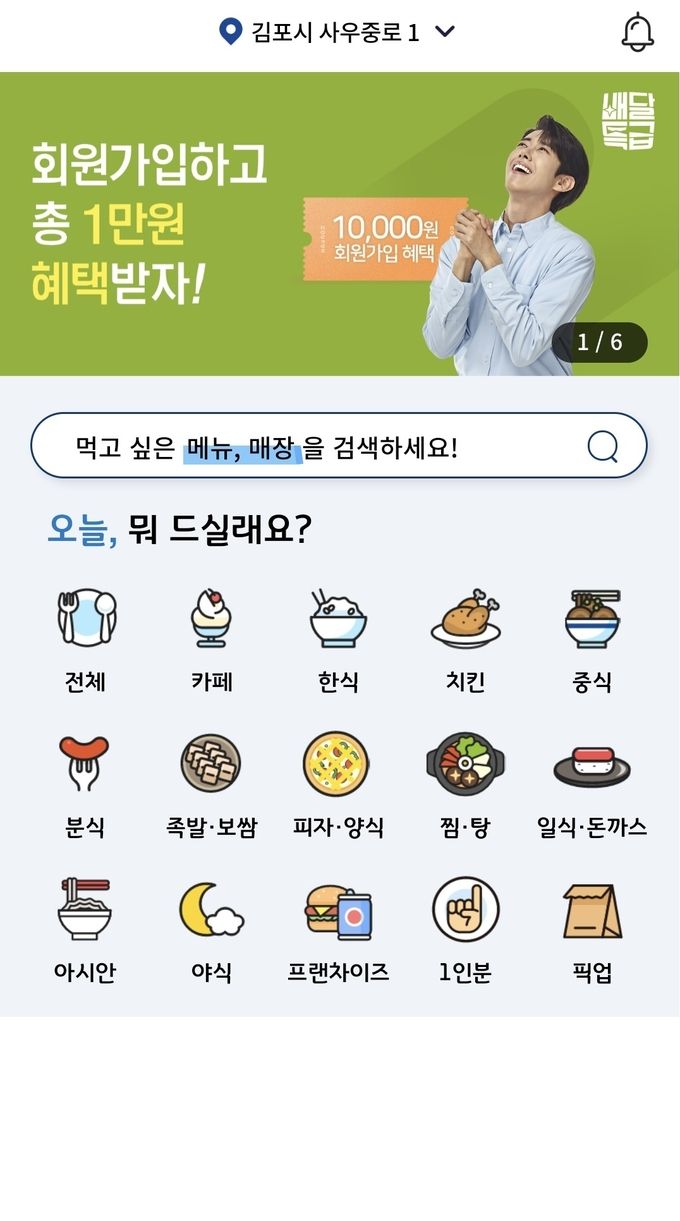The width and height of the screenshot is (680, 1221).
Task: Browse 피자·양식 restaurants
Action: (338, 786)
